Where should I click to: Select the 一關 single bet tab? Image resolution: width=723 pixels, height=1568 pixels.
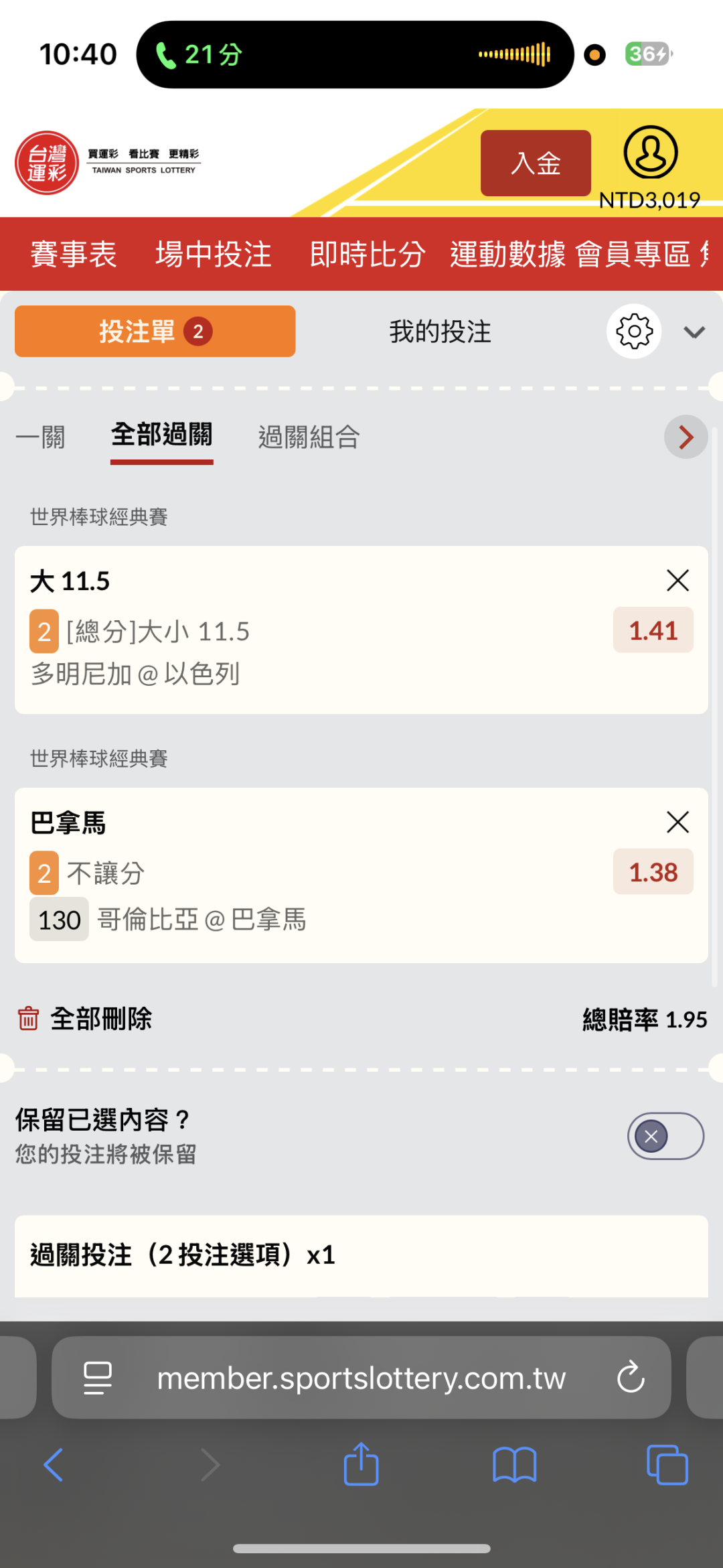coord(41,437)
